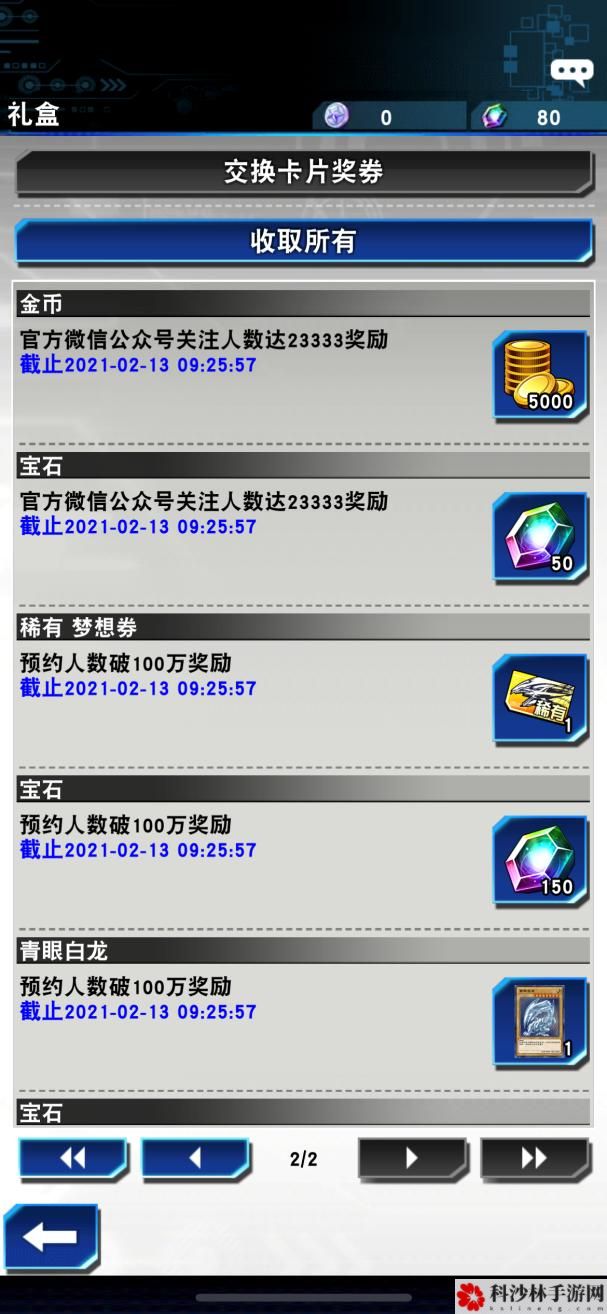Go to the next page
607x1314 pixels.
pyautogui.click(x=412, y=1159)
